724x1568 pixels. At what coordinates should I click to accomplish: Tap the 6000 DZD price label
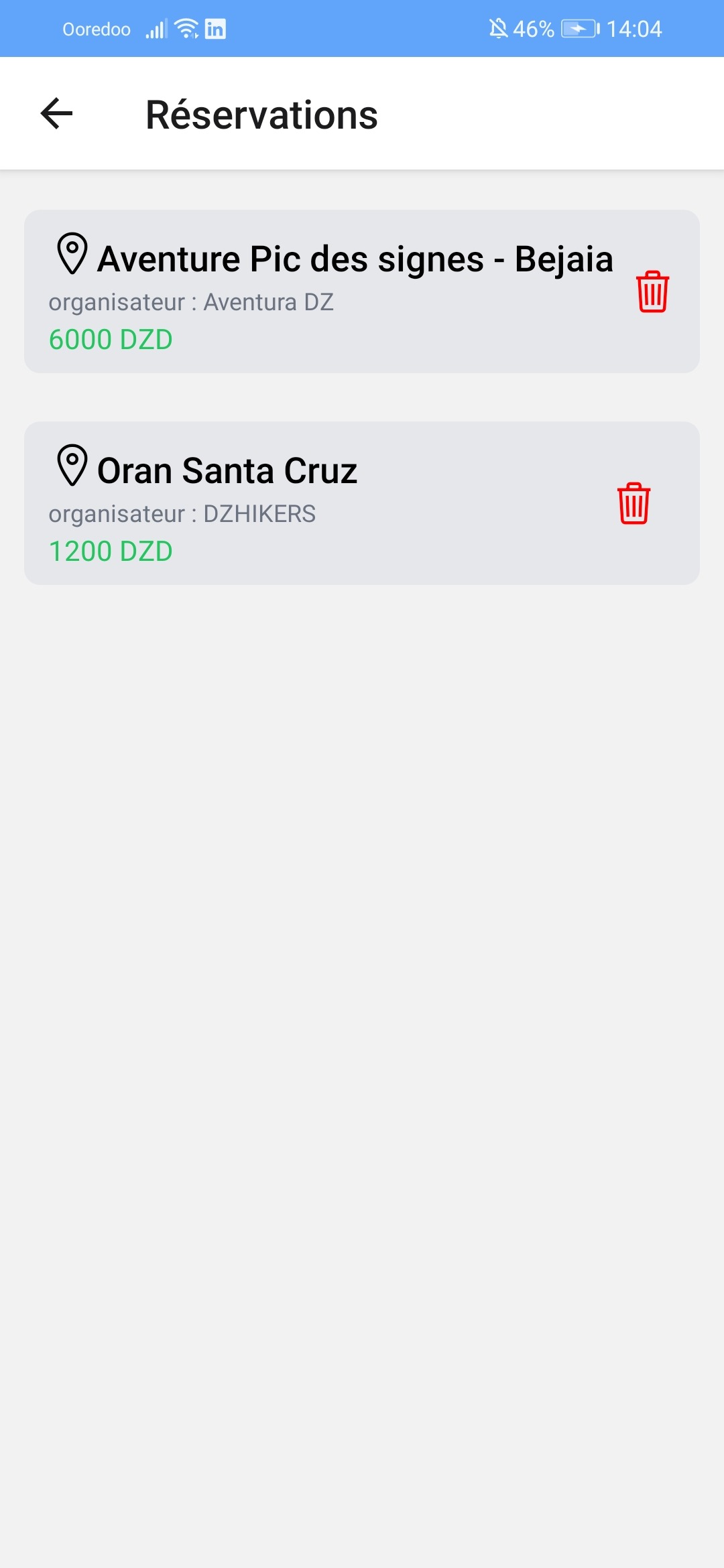[111, 339]
